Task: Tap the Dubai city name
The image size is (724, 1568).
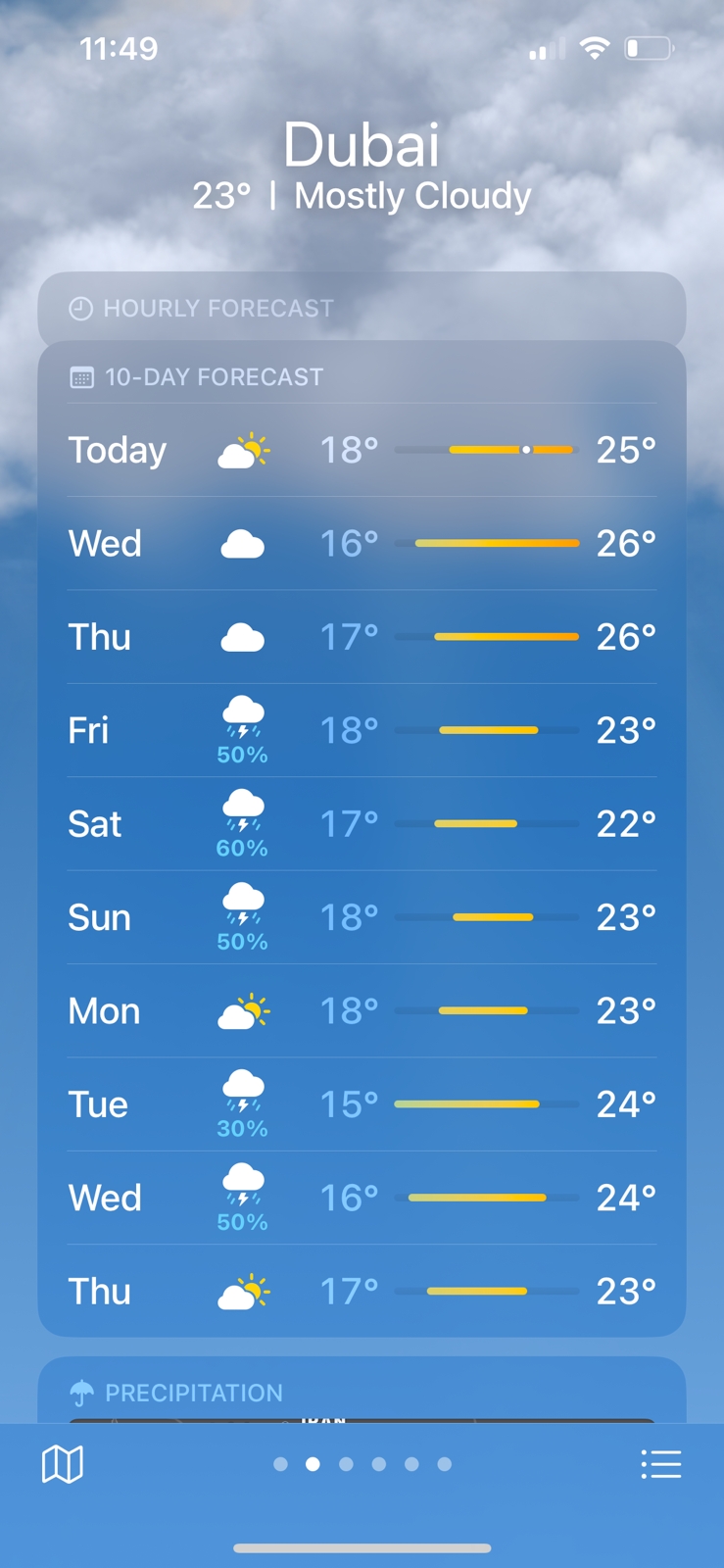Action: [x=361, y=145]
